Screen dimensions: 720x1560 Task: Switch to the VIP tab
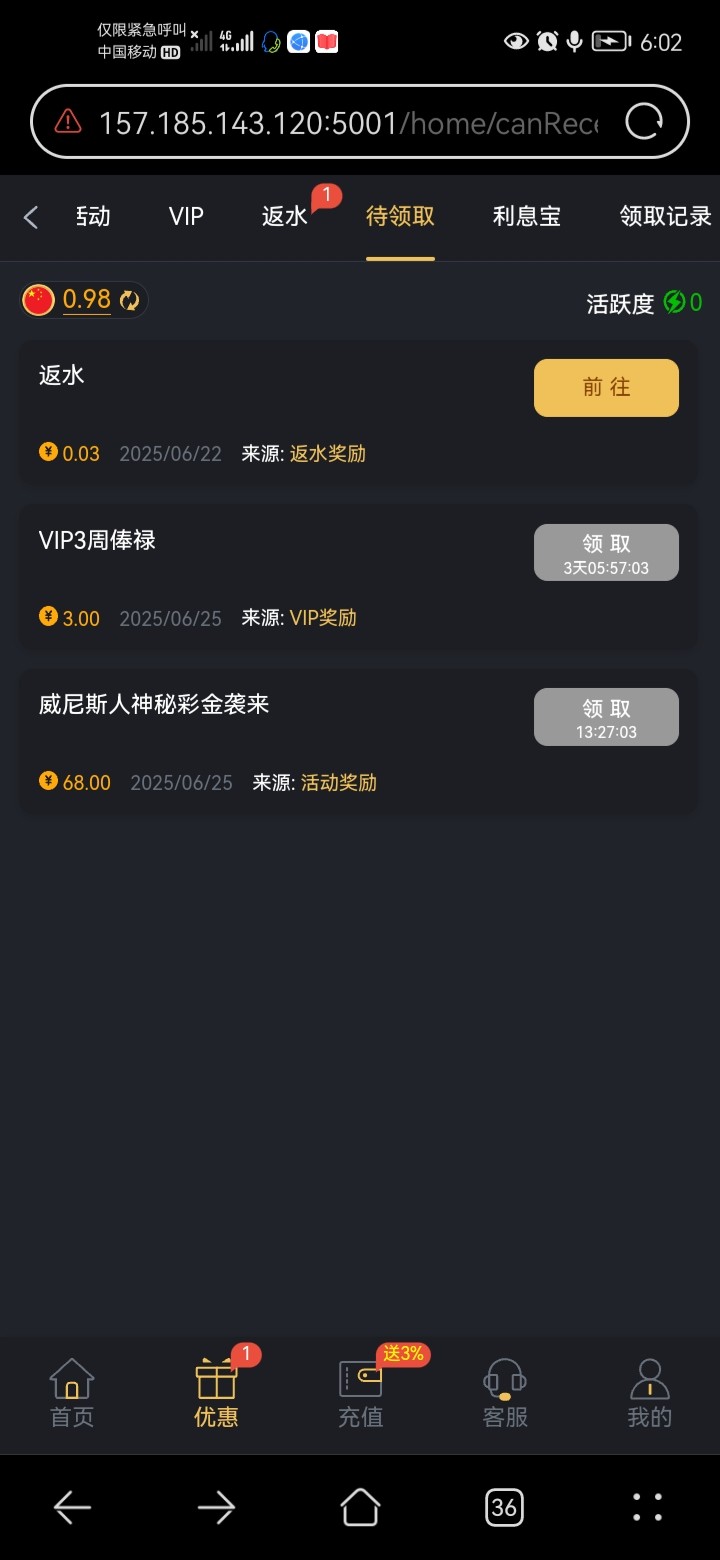tap(186, 216)
